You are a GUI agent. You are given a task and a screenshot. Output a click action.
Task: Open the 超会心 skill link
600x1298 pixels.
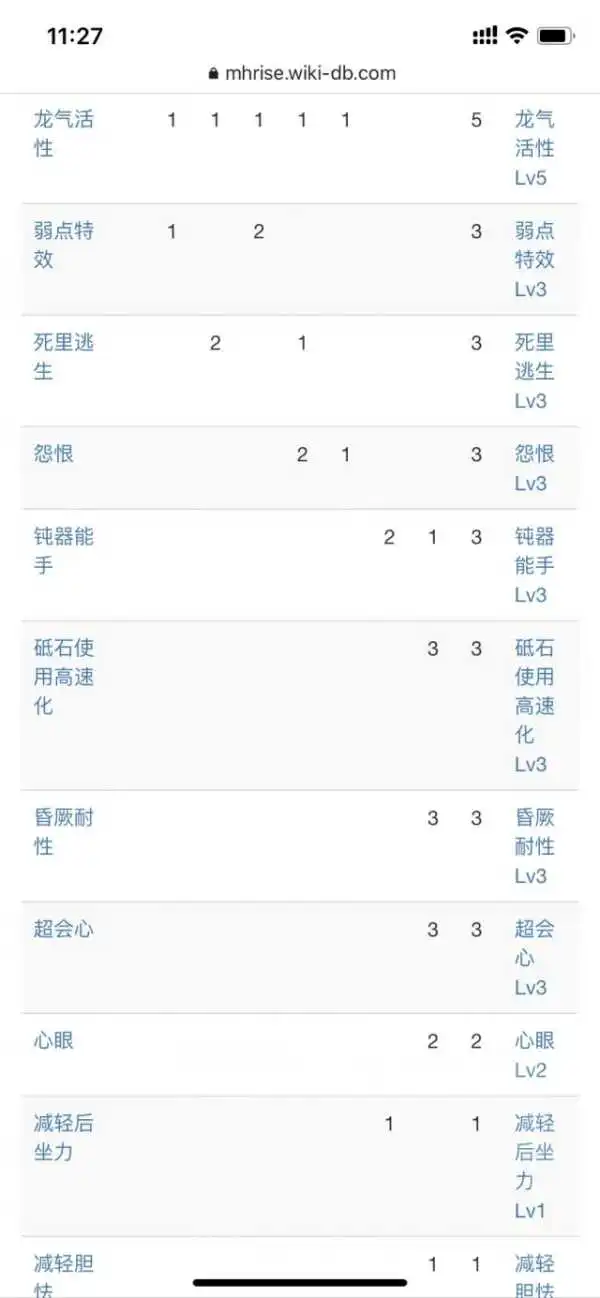[x=64, y=929]
